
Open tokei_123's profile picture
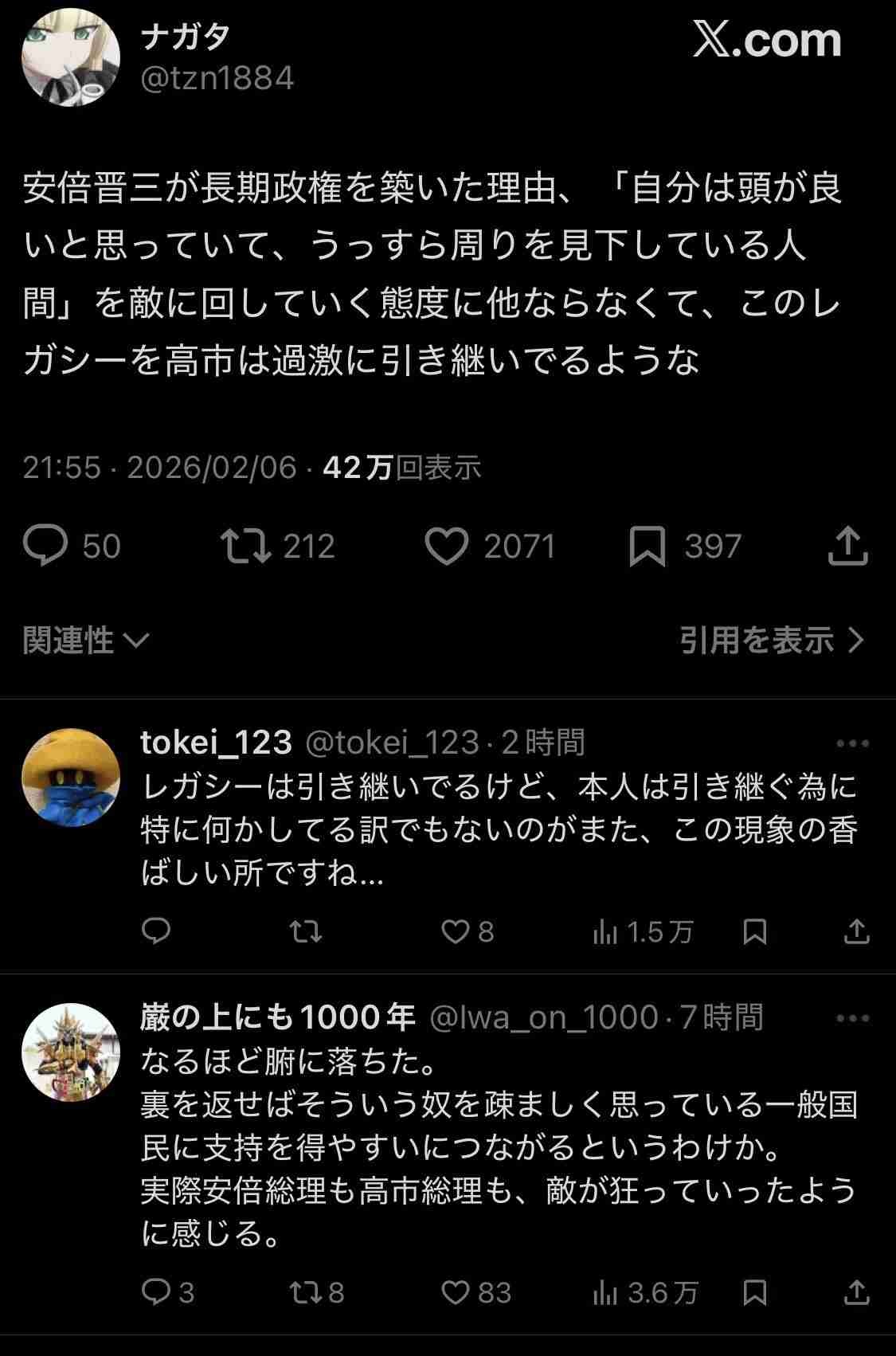click(70, 778)
